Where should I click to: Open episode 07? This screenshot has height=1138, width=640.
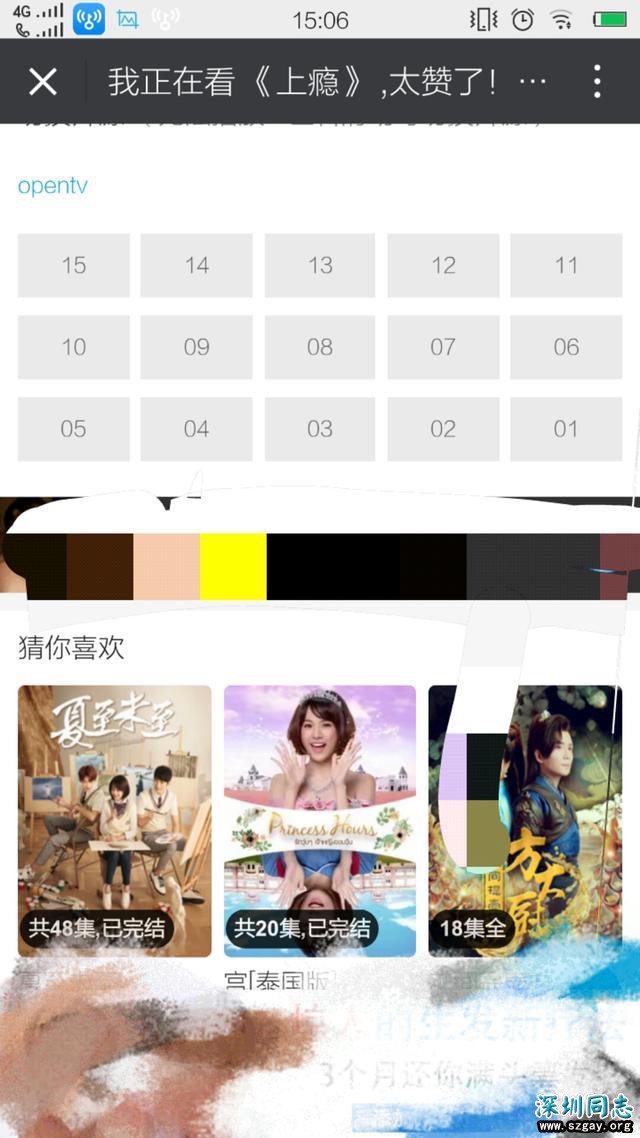click(x=443, y=347)
